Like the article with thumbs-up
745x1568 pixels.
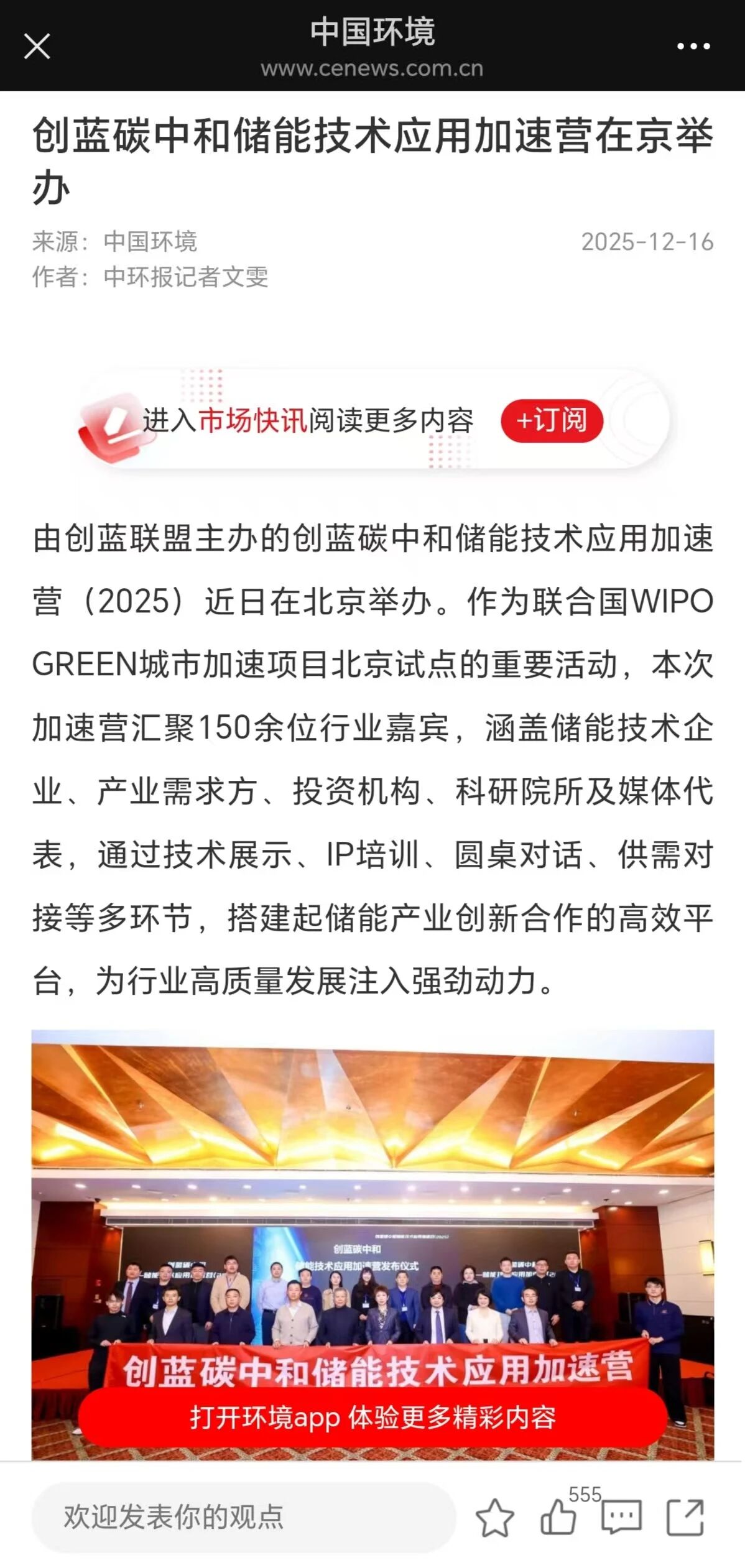coord(558,1518)
